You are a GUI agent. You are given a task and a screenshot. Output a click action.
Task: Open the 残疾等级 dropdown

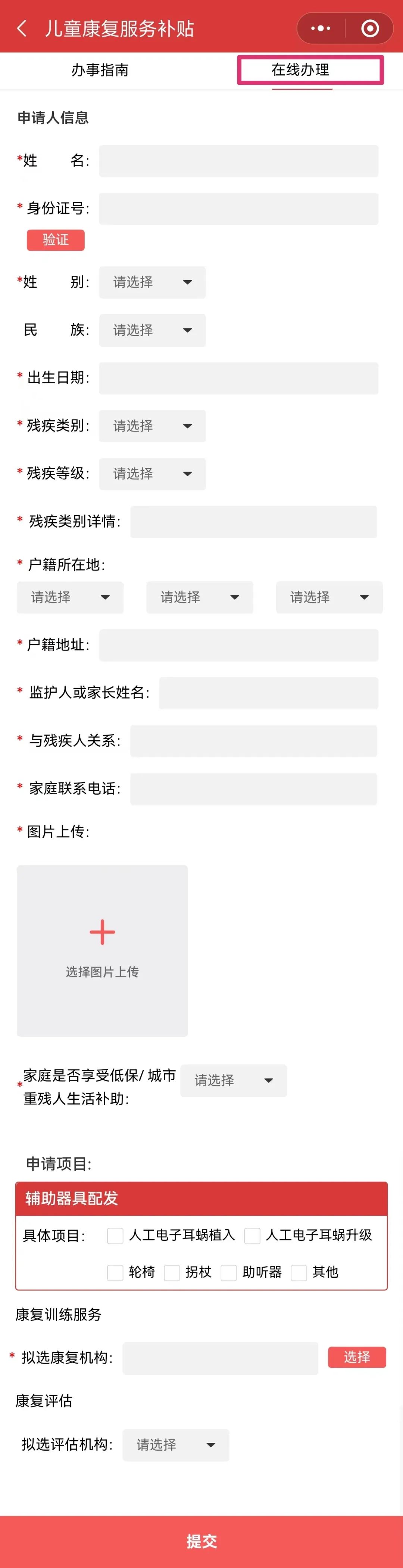click(152, 474)
